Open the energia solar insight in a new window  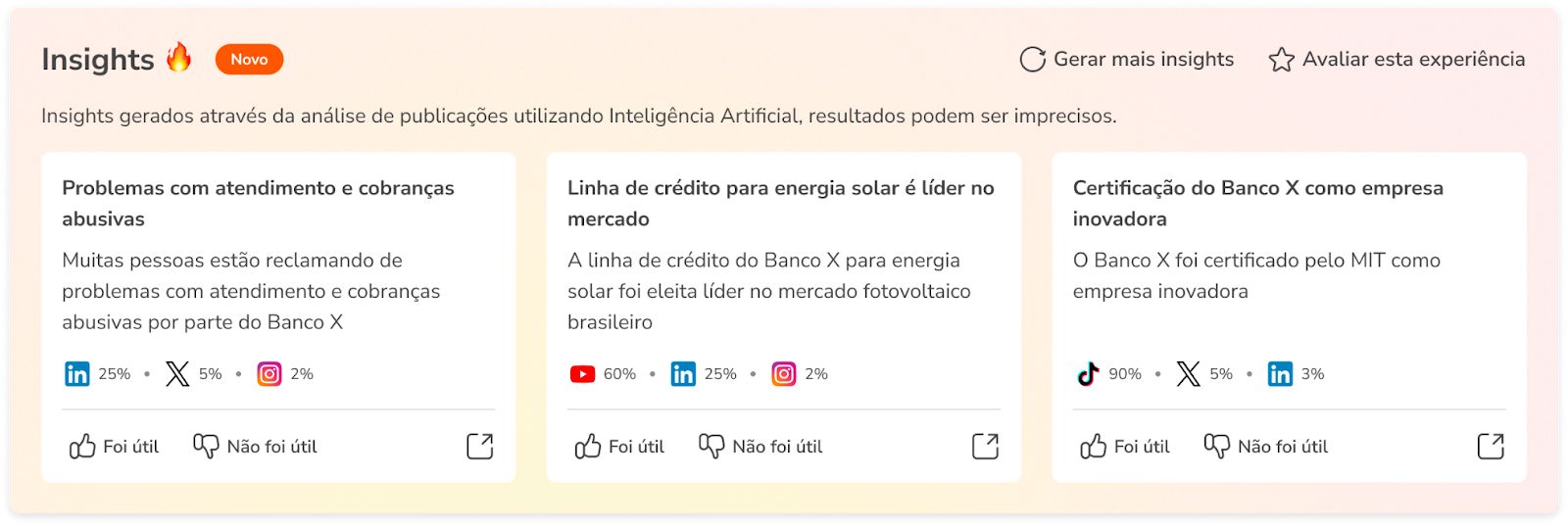click(985, 447)
